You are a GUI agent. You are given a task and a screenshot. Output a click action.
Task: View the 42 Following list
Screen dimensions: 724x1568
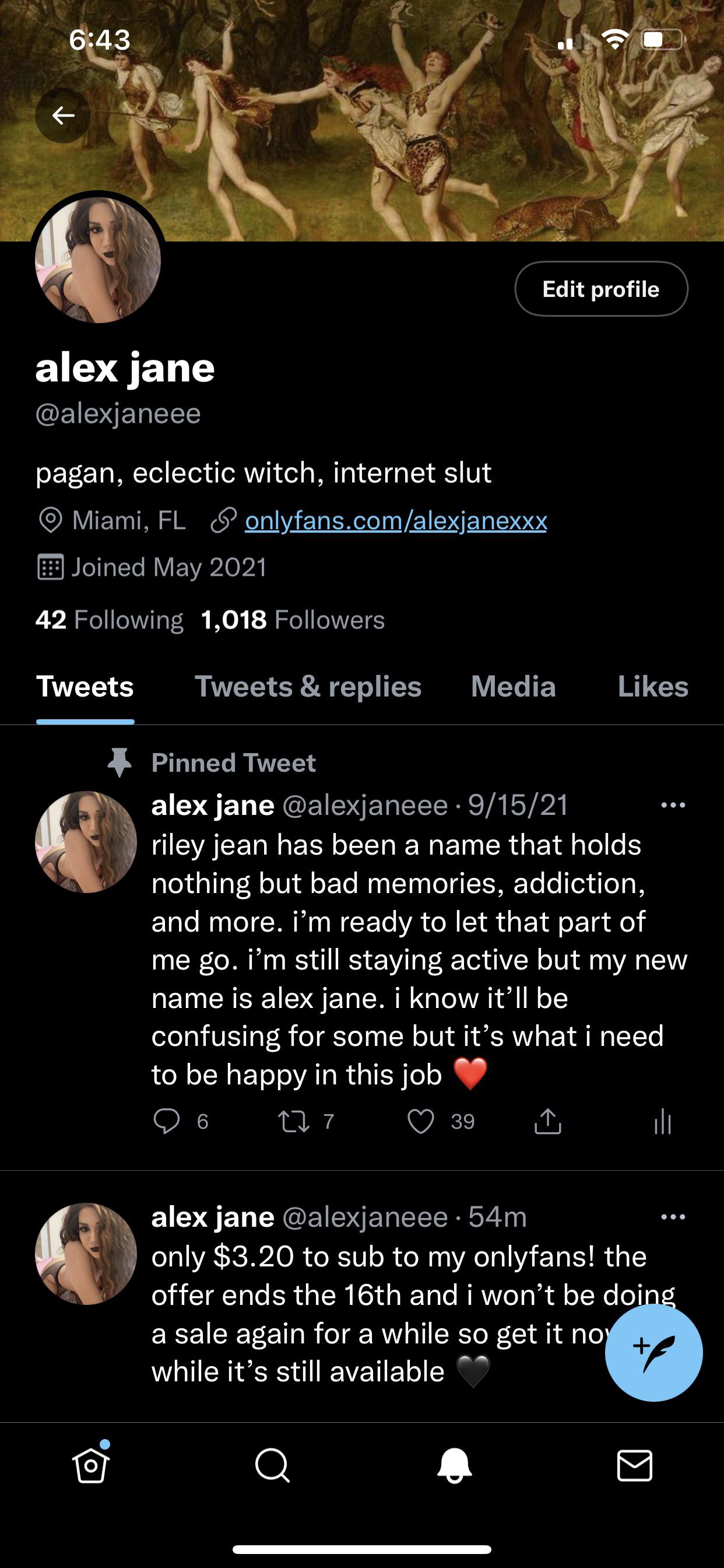tap(110, 619)
